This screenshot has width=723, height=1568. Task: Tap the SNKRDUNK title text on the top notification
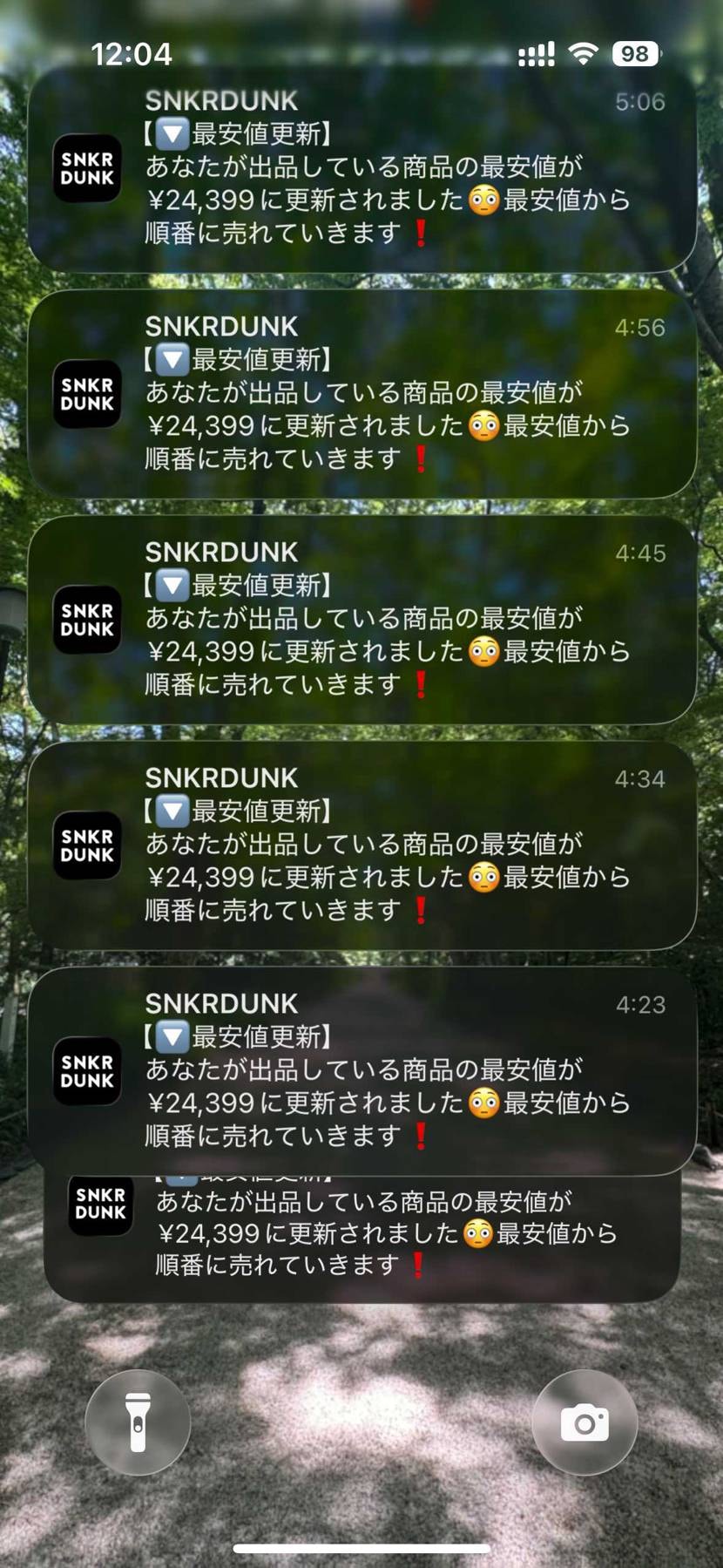click(x=220, y=100)
